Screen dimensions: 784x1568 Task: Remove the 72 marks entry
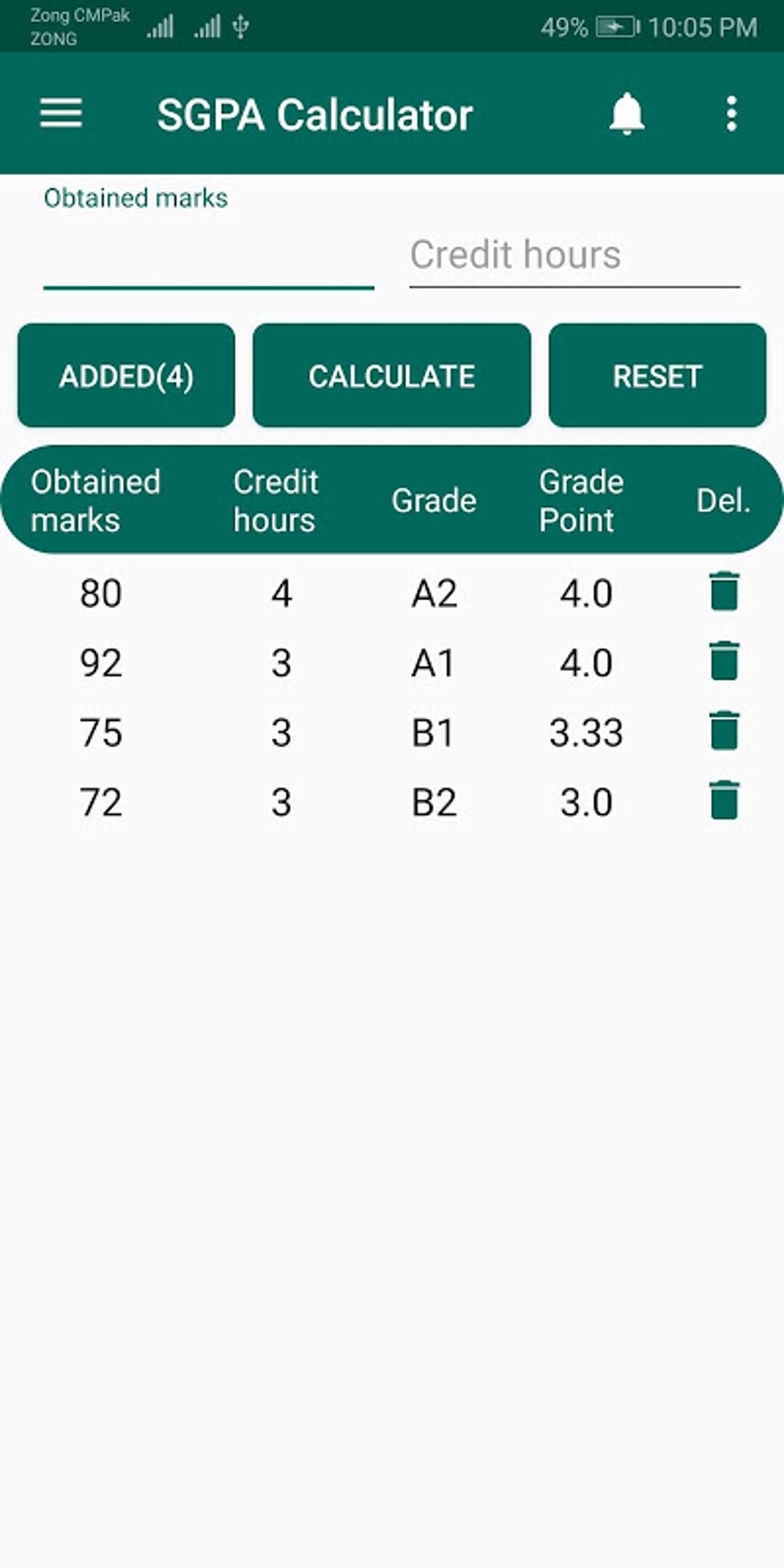(724, 801)
